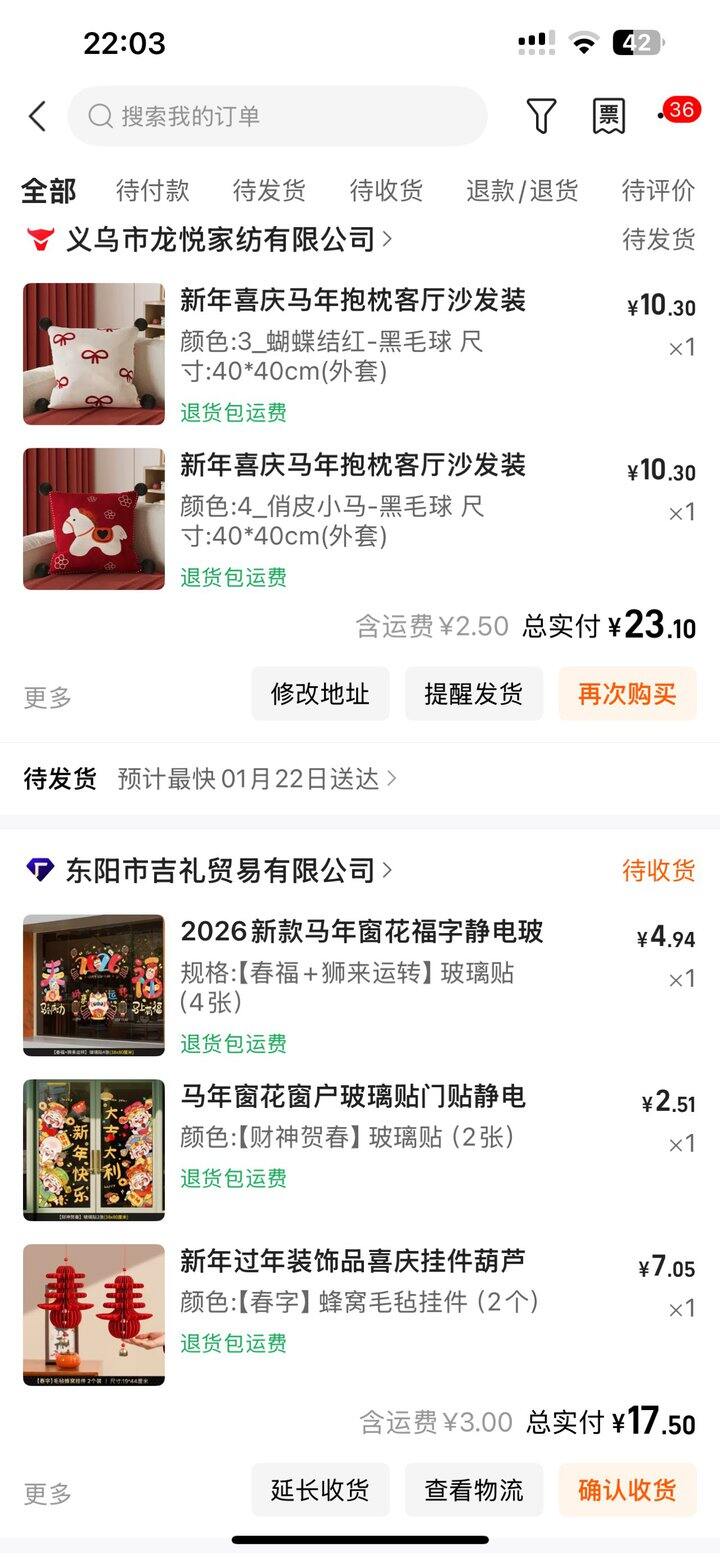Tap 确认收货 to confirm receipt
This screenshot has height=1558, width=720.
[627, 1490]
